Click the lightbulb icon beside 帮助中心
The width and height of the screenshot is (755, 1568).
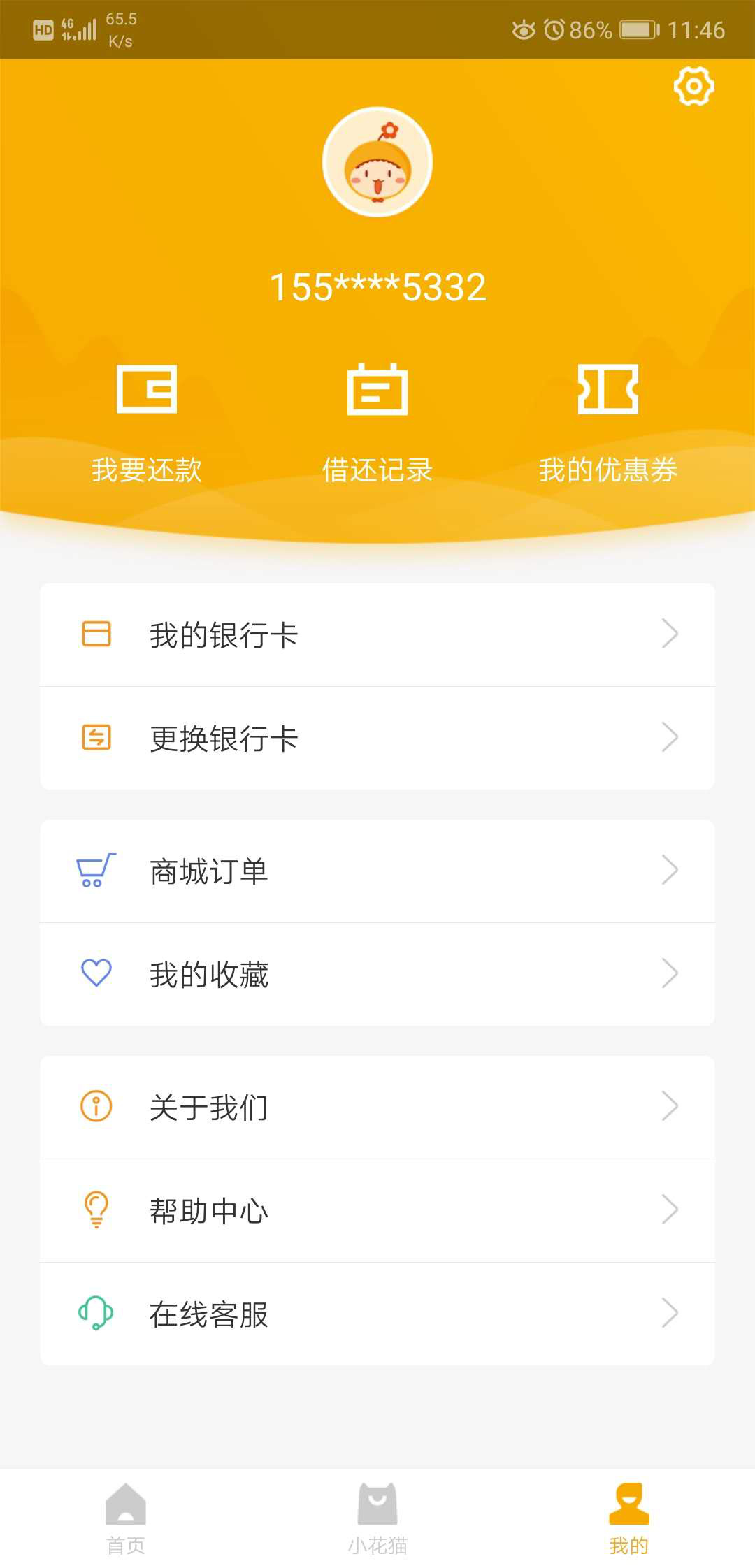pyautogui.click(x=95, y=1211)
